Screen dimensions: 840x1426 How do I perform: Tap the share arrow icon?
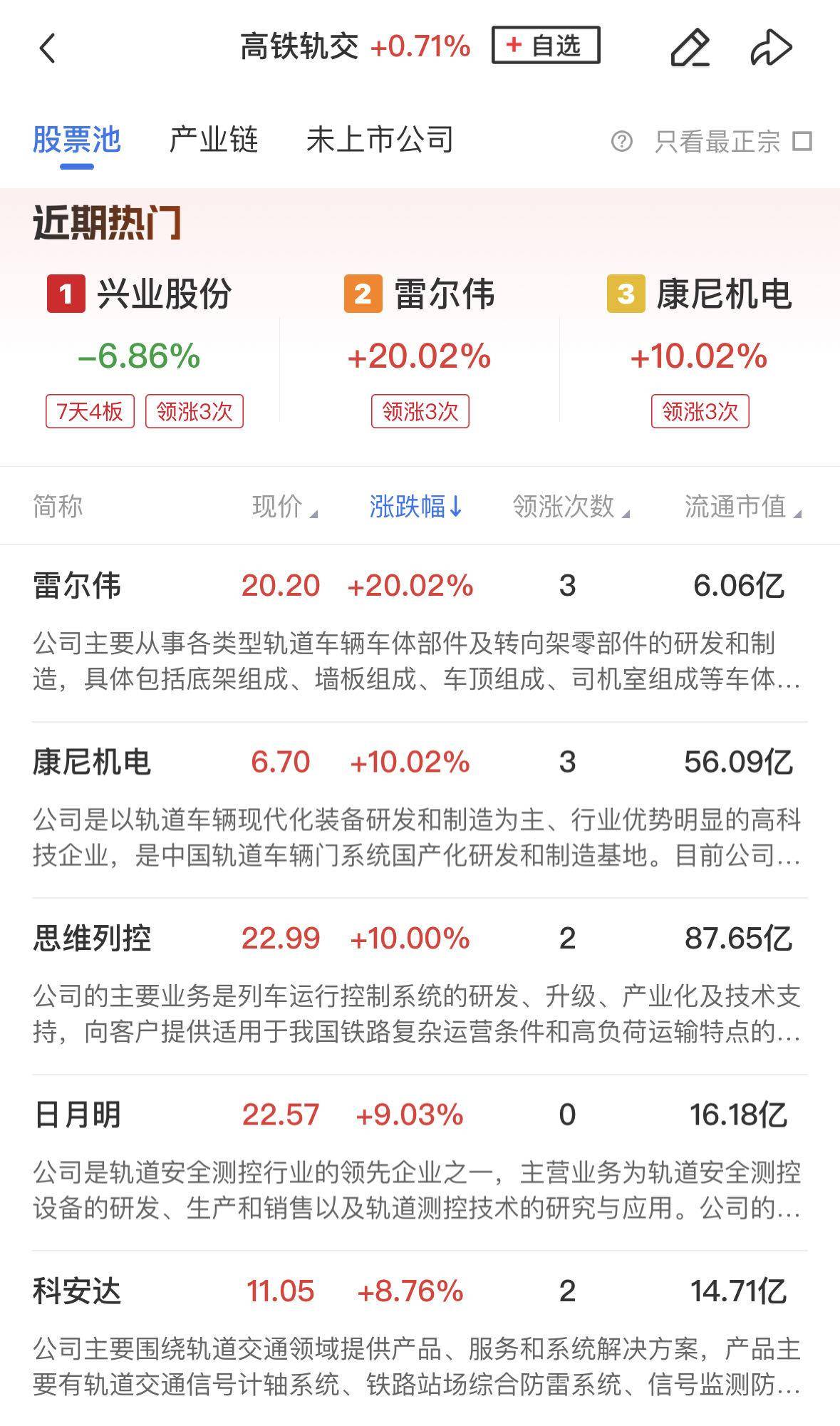769,46
